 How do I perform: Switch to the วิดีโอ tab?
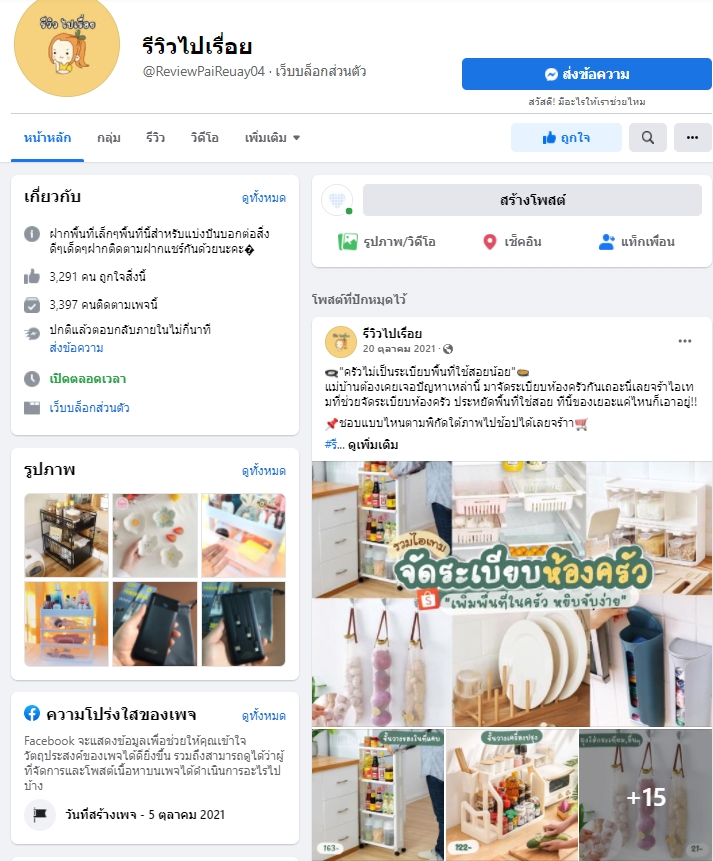point(204,137)
